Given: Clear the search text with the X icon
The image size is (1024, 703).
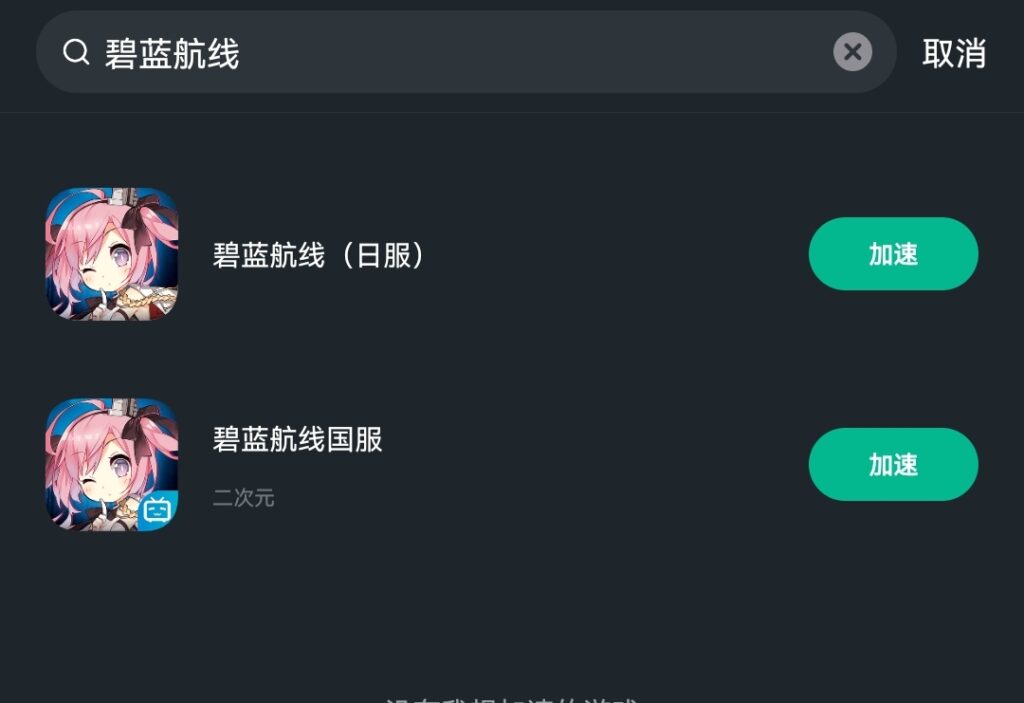Looking at the screenshot, I should [x=852, y=52].
